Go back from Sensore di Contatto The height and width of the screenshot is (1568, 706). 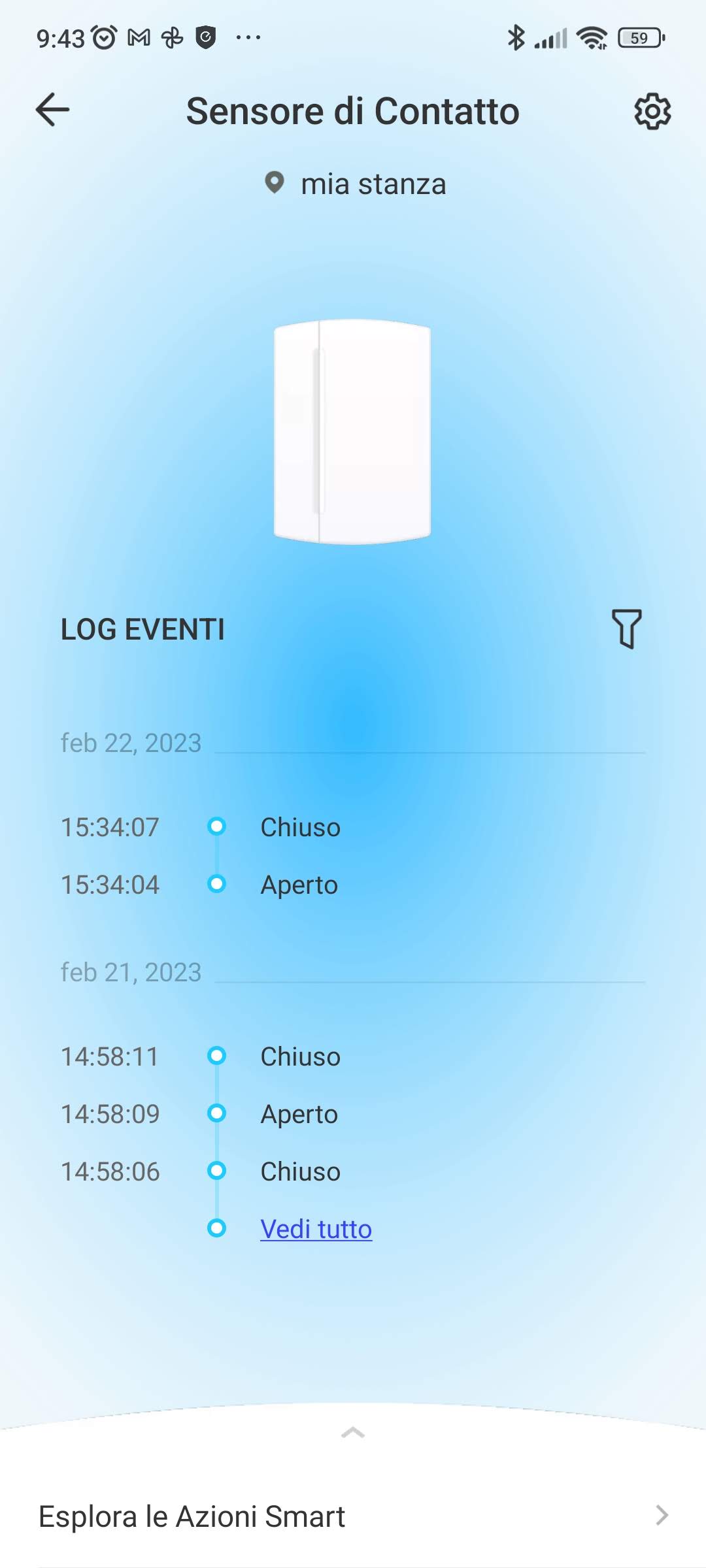[x=52, y=110]
